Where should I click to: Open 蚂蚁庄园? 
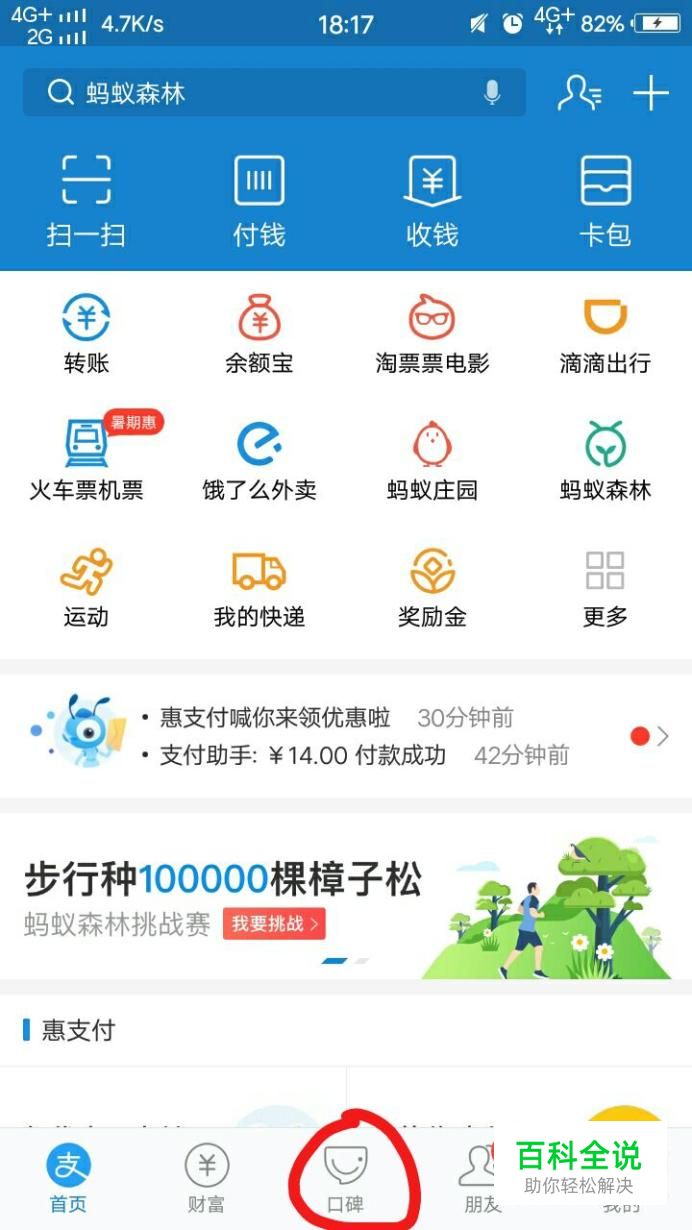[432, 460]
